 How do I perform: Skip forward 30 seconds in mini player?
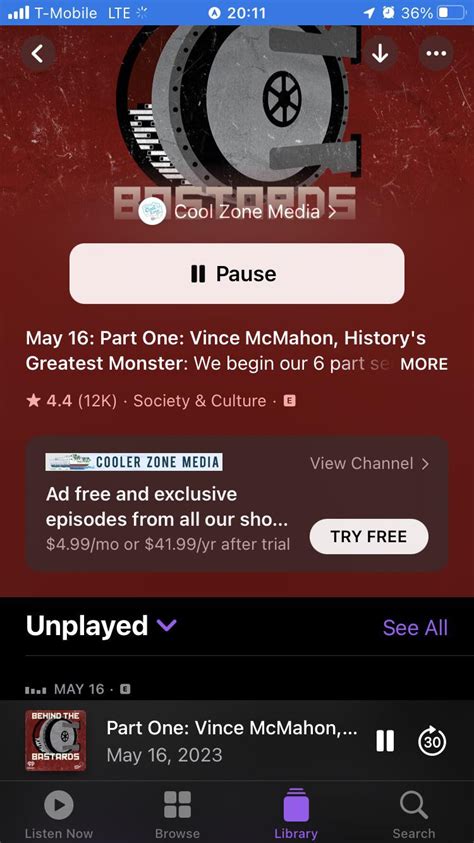(x=432, y=741)
